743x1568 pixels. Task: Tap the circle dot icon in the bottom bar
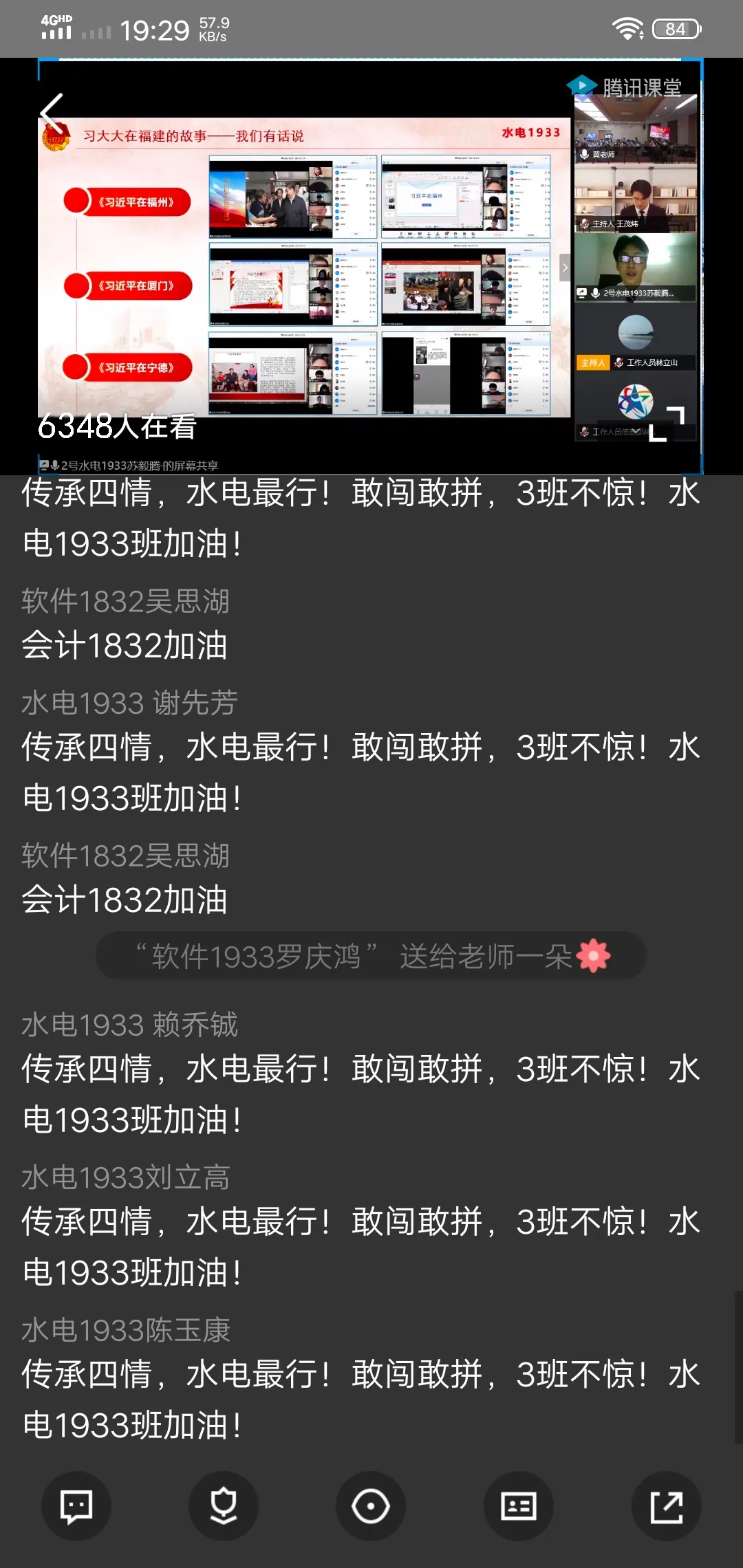pyautogui.click(x=371, y=1506)
